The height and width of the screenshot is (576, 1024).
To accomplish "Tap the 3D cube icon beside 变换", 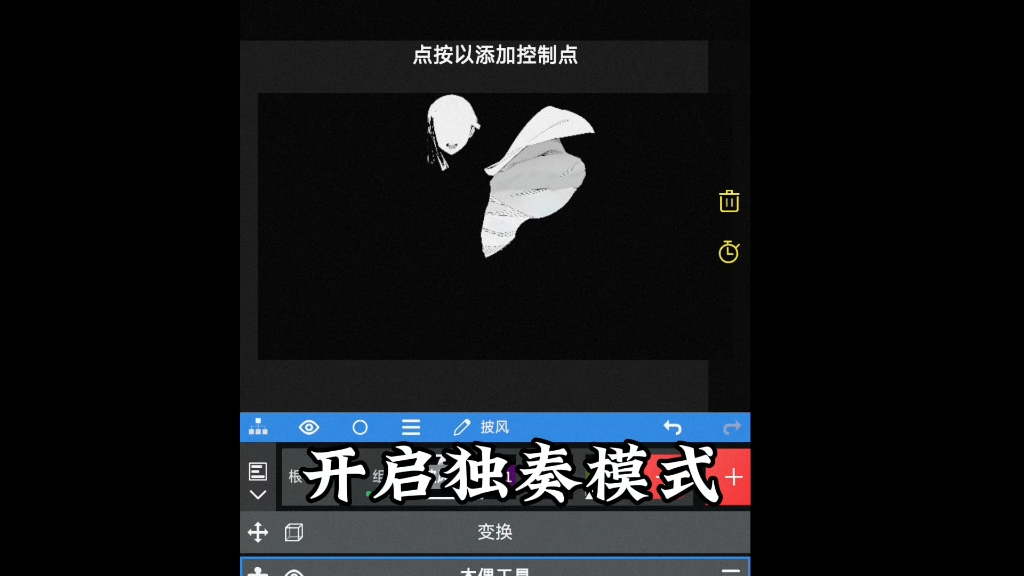I will point(294,532).
